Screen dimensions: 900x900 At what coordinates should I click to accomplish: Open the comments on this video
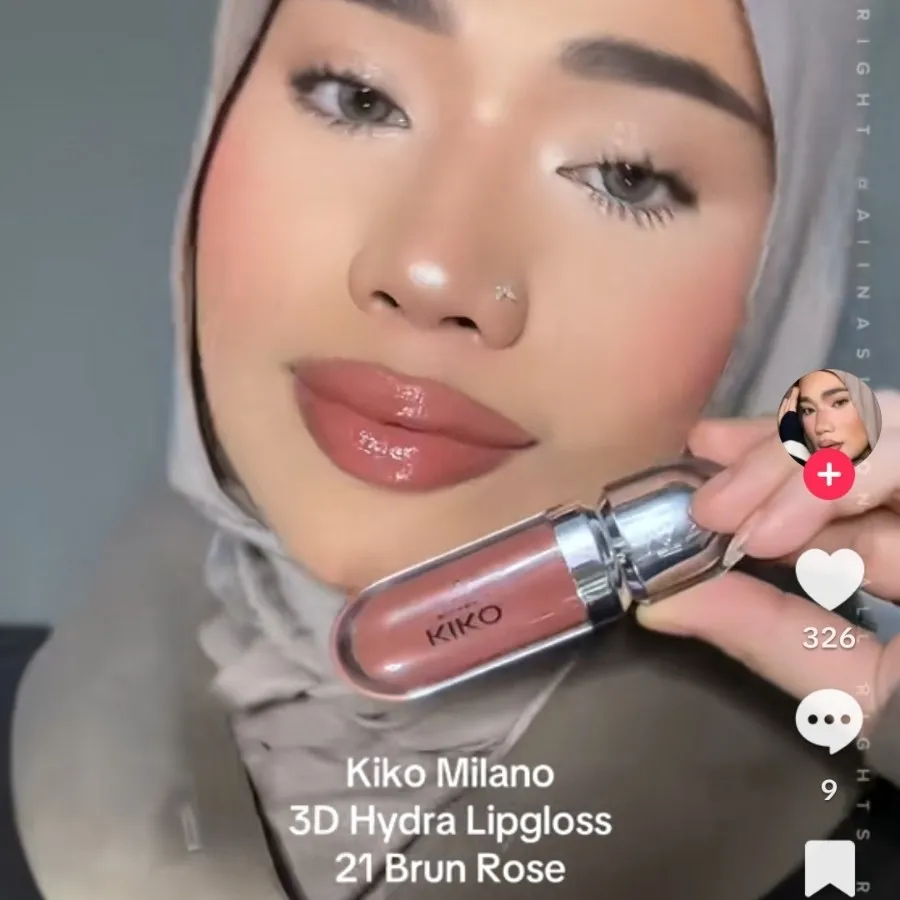click(x=829, y=722)
